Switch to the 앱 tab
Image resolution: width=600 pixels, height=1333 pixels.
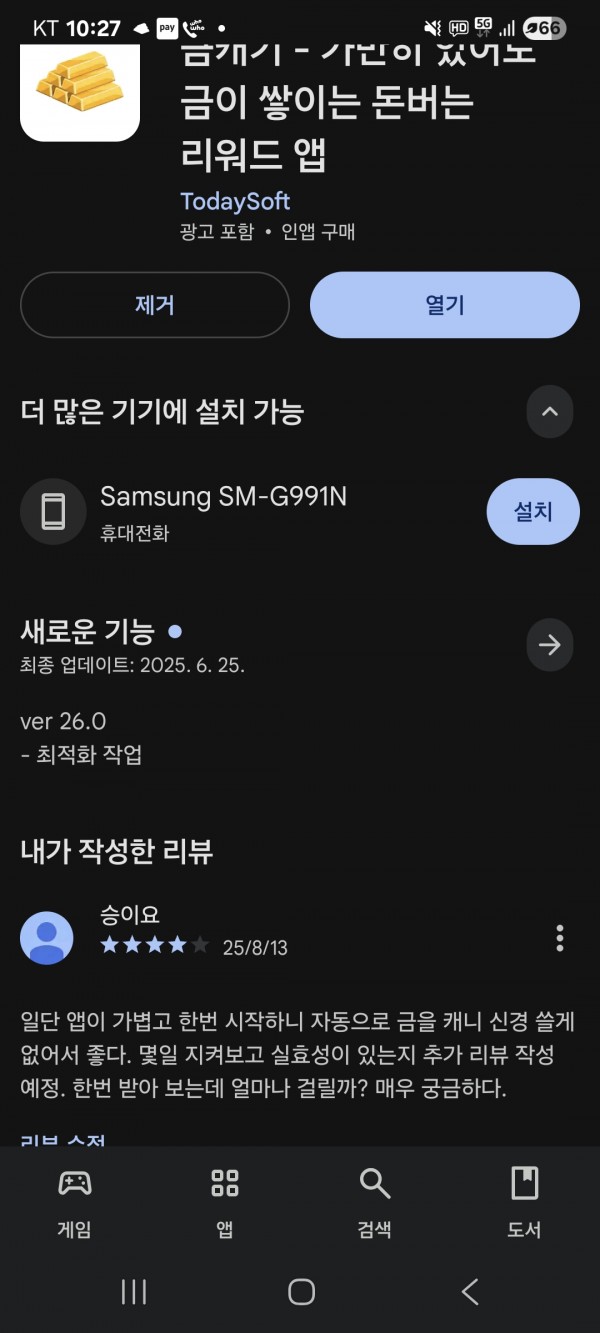tap(225, 1203)
